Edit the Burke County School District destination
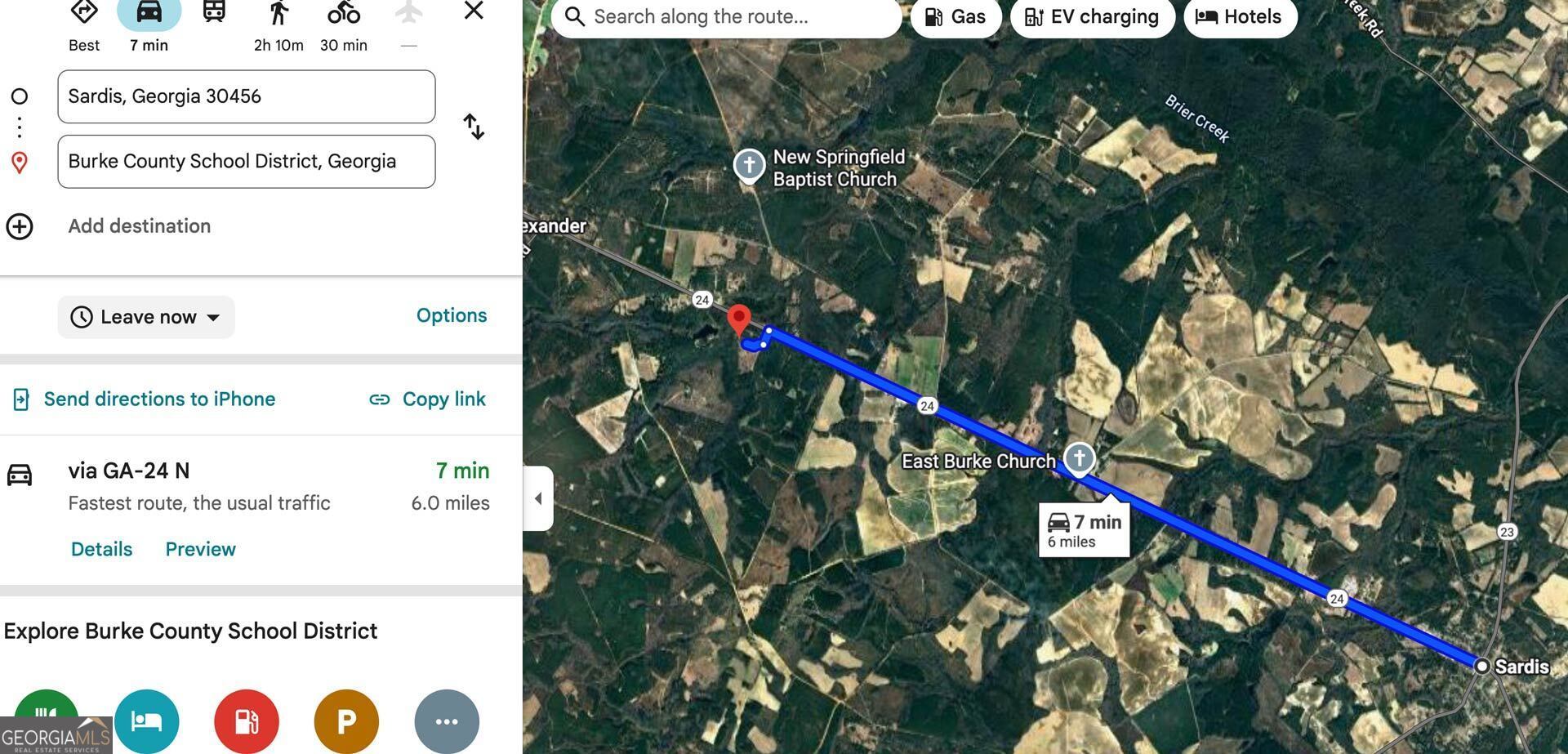Screen dimensions: 1568x754 [x=246, y=162]
